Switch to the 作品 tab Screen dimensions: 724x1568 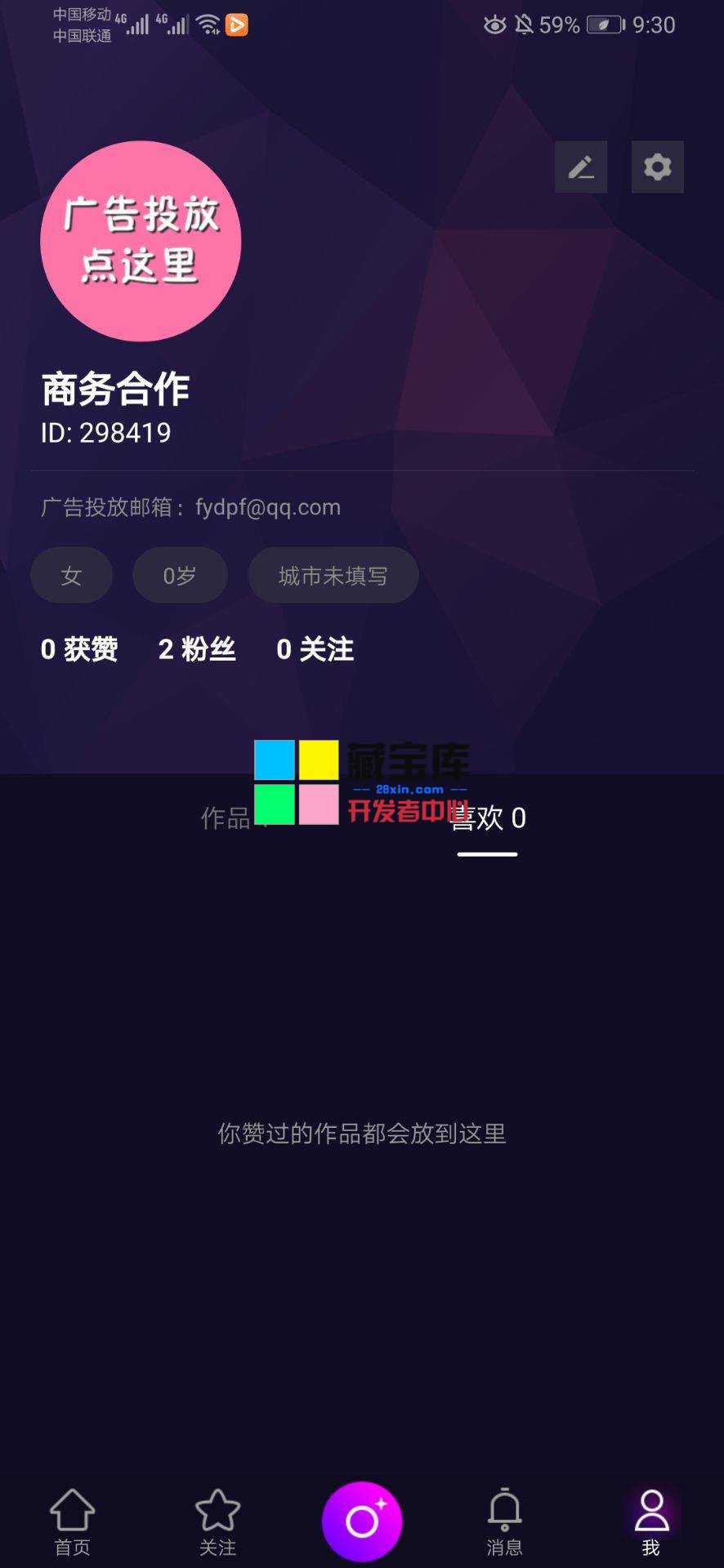coord(226,817)
